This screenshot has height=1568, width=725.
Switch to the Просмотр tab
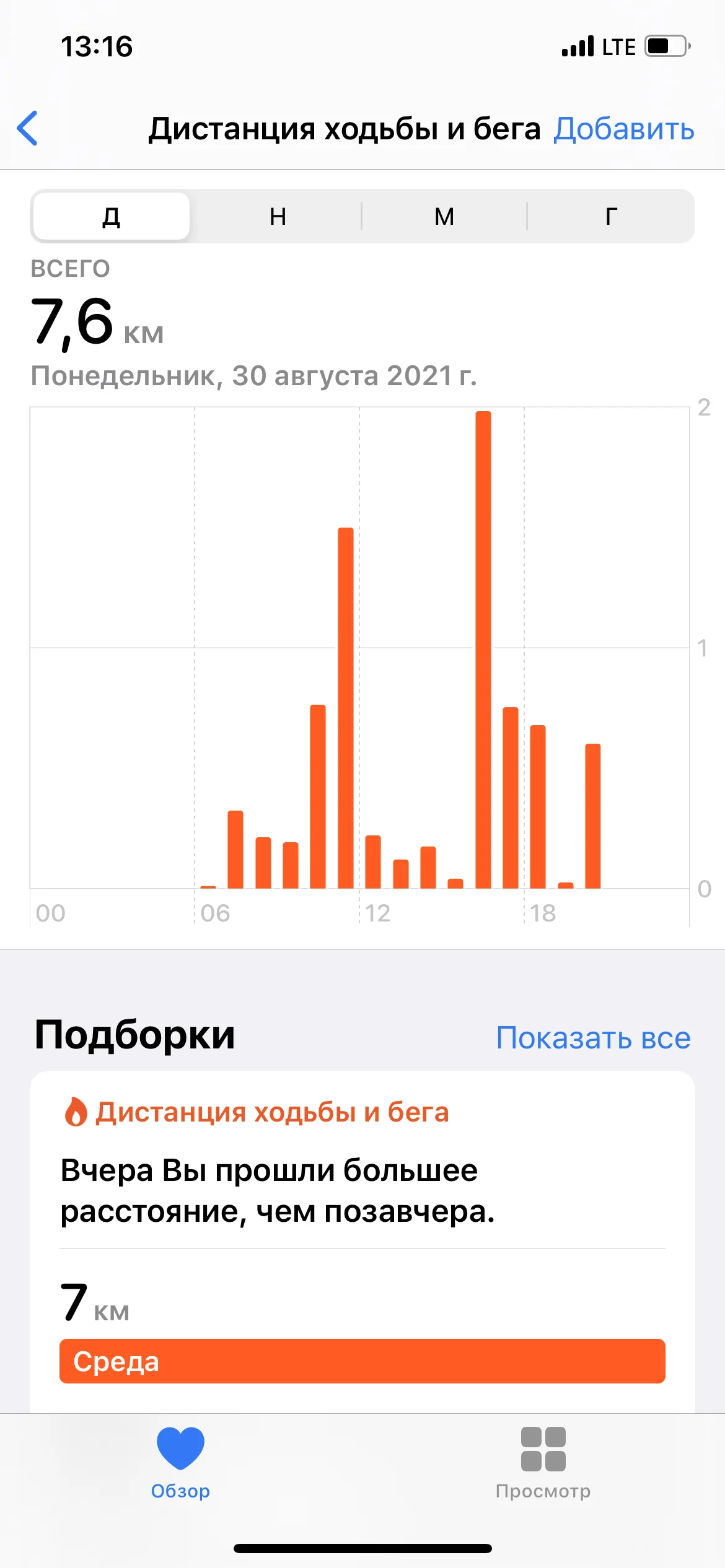coord(543,1463)
